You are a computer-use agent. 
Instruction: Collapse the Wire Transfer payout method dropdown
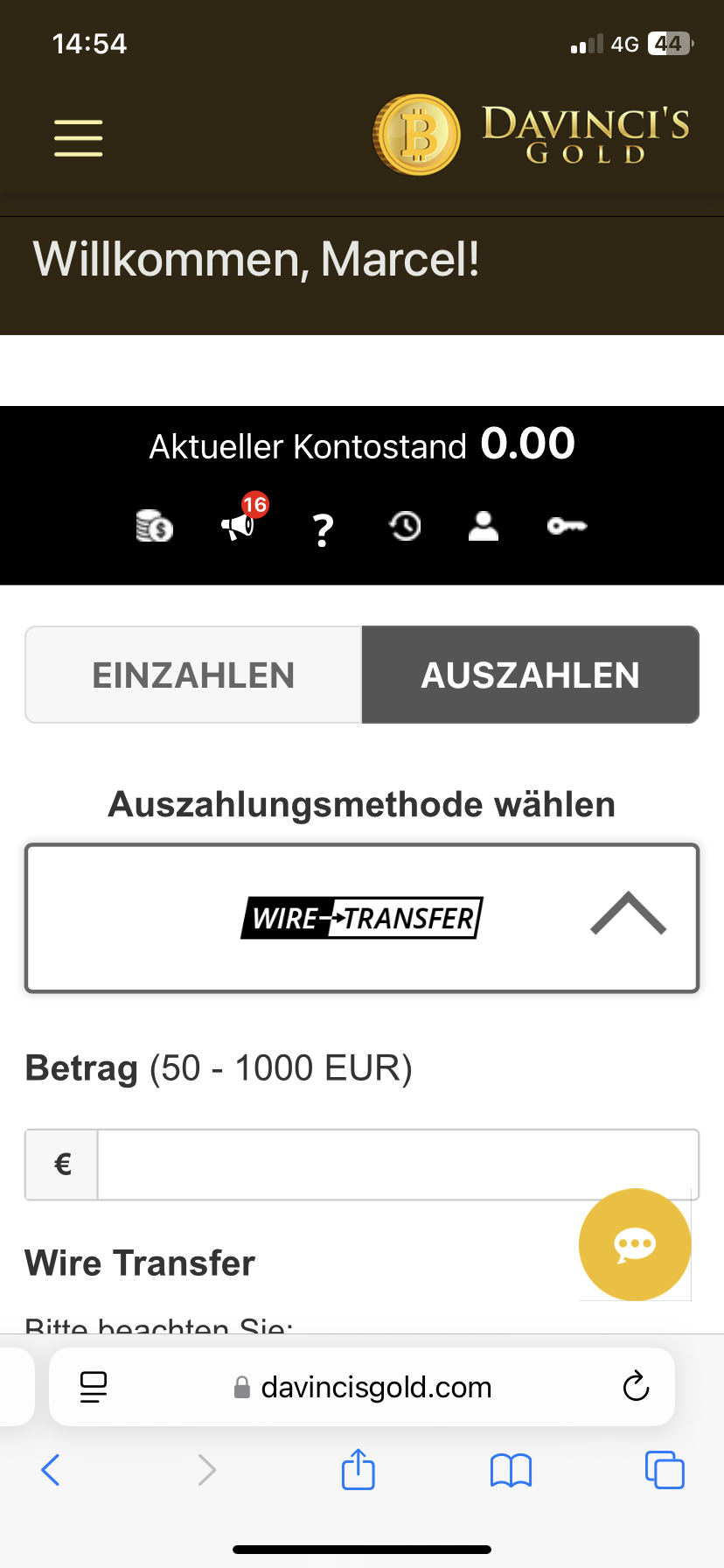coord(628,915)
